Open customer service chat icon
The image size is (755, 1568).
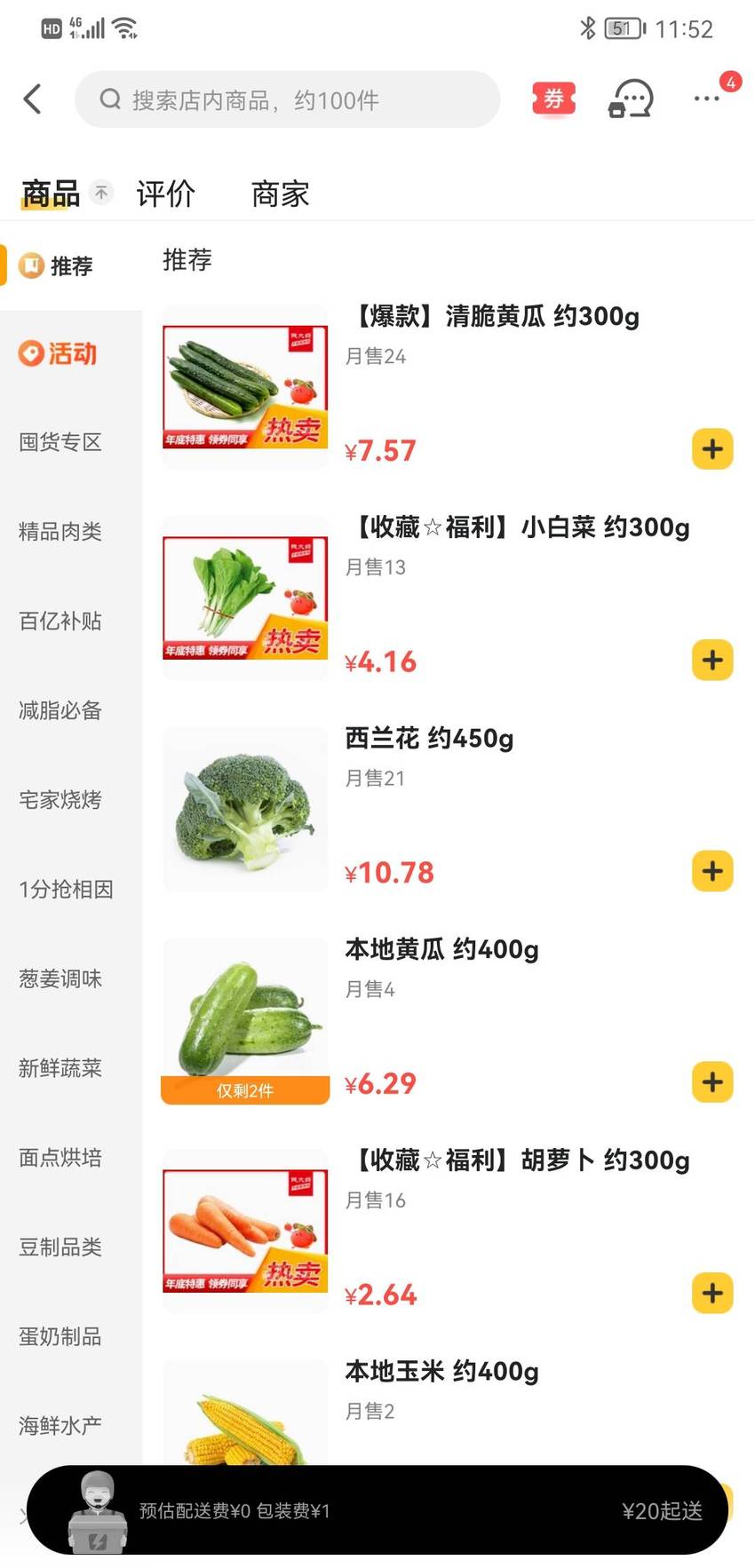(x=631, y=99)
